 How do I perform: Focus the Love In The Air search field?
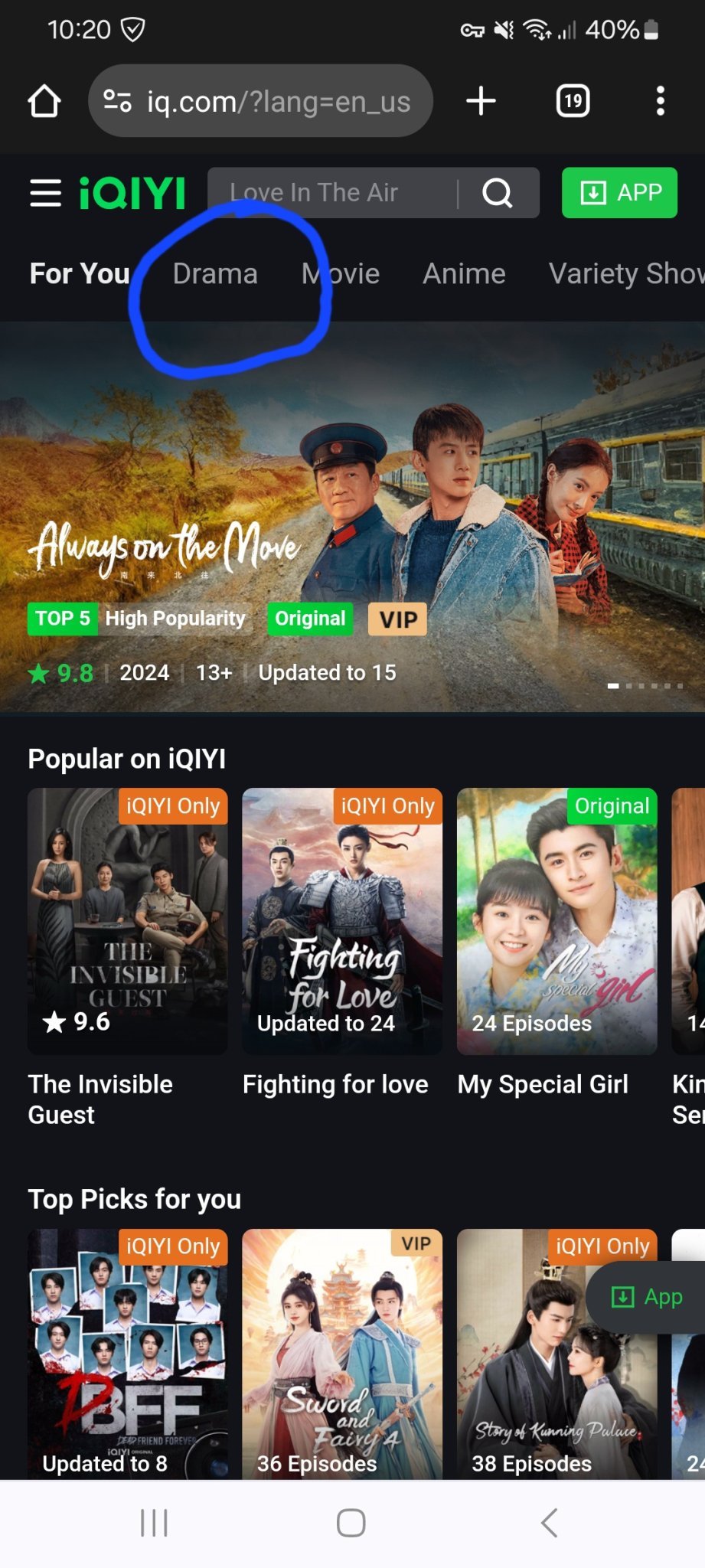tap(329, 193)
